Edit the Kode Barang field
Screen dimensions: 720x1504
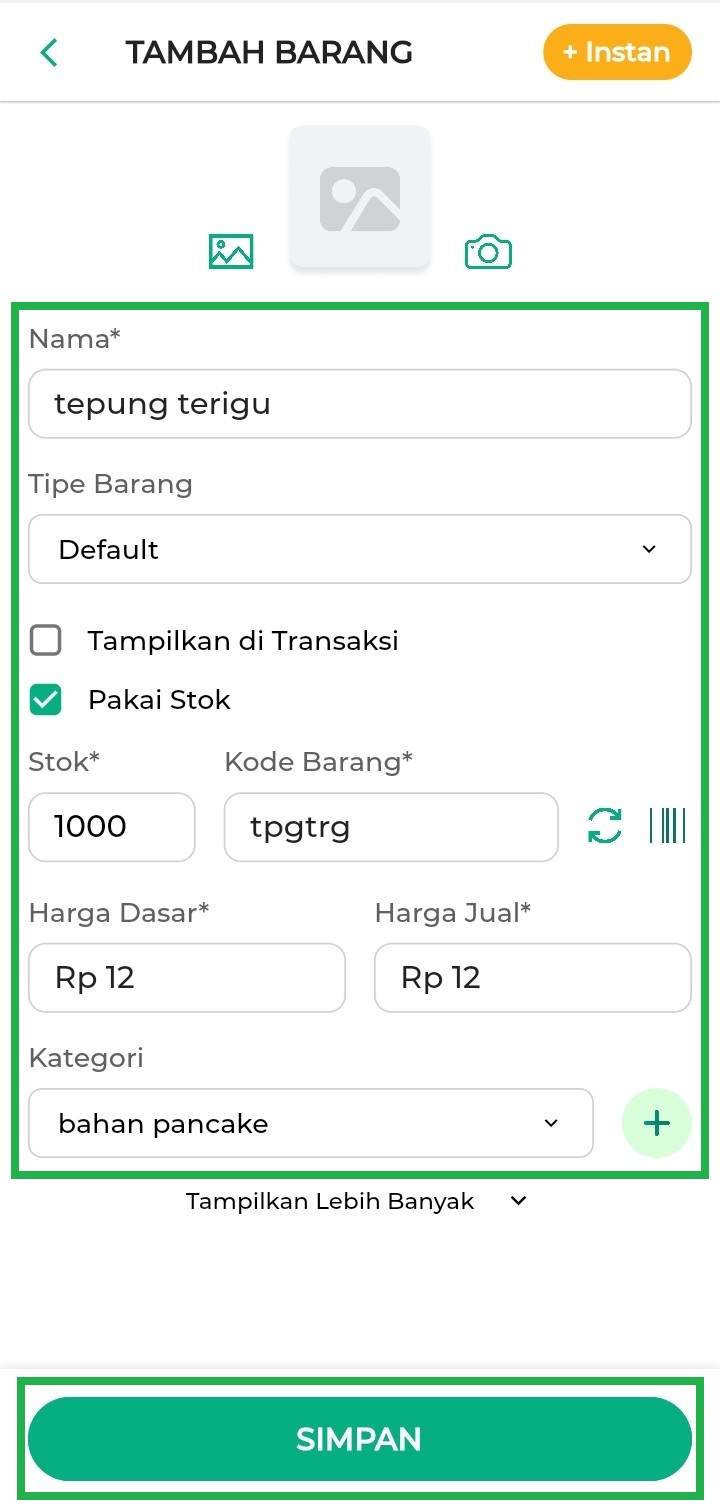click(x=390, y=827)
